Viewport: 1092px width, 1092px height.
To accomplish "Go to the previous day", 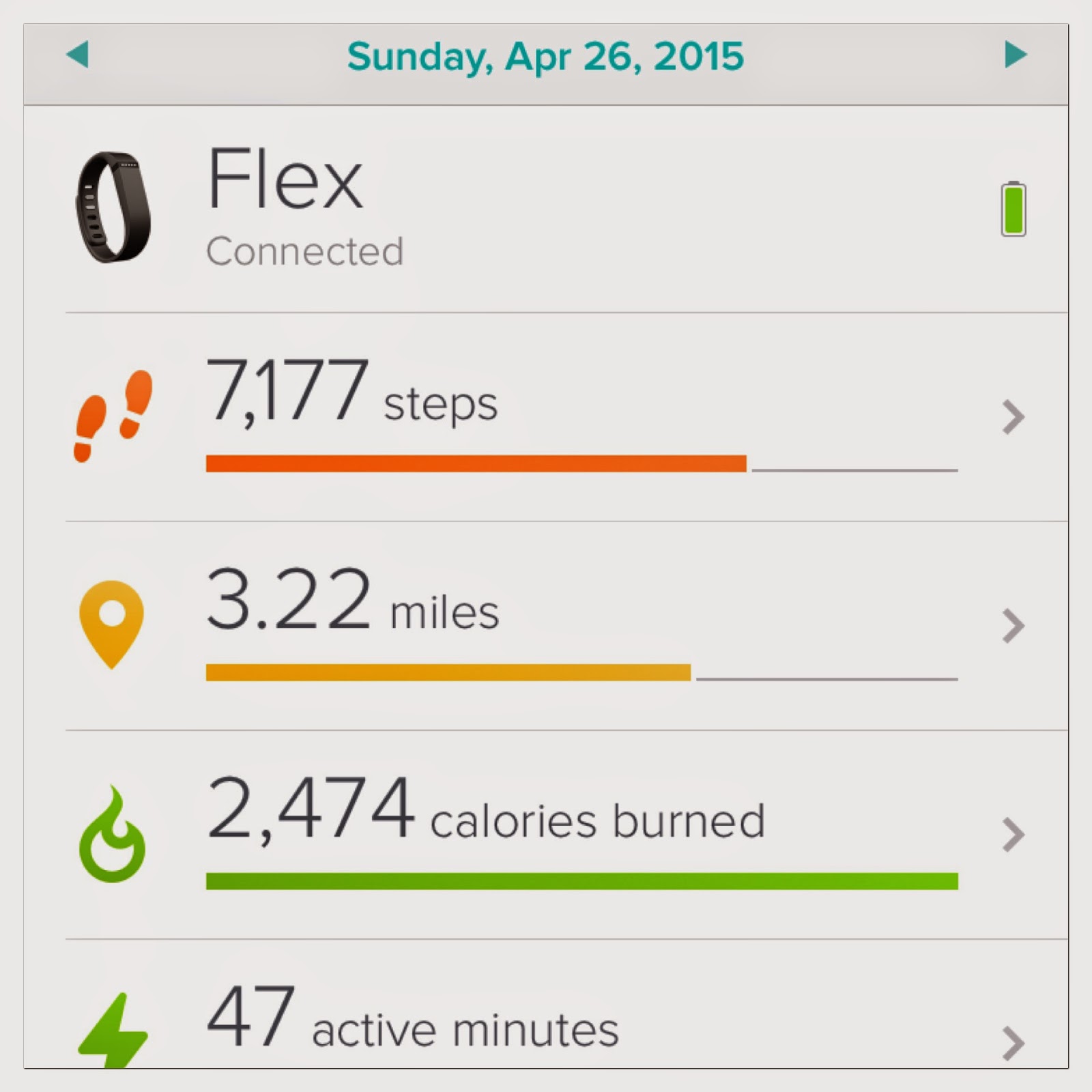I will tap(78, 55).
